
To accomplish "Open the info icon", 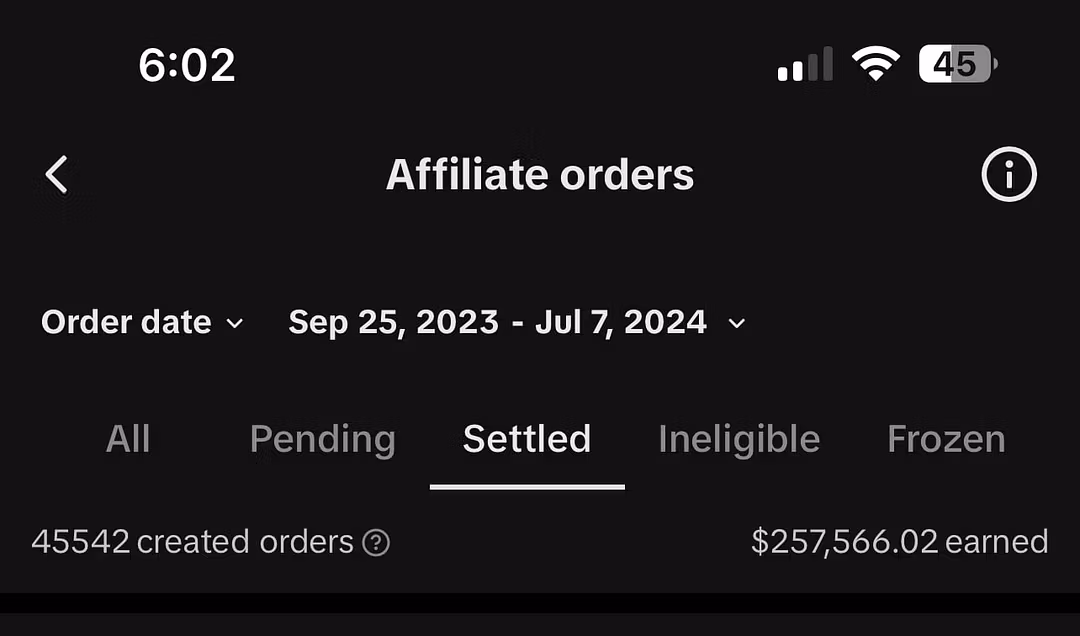I will [x=1008, y=175].
